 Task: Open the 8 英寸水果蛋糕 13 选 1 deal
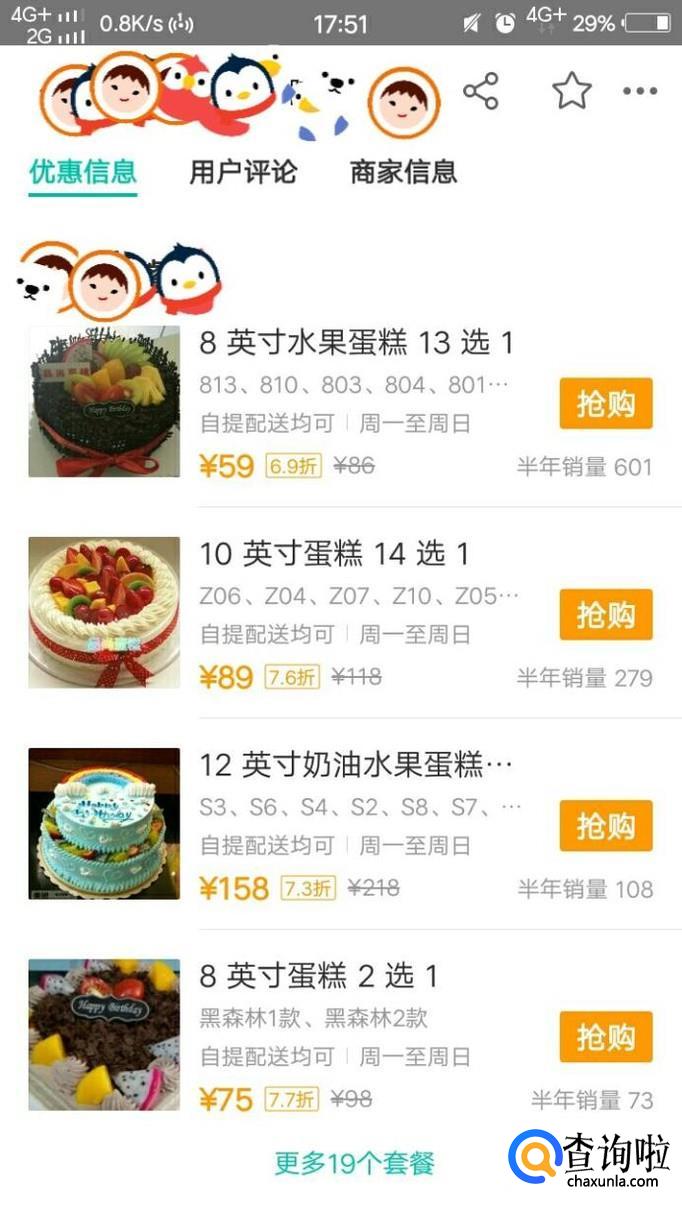coord(356,344)
